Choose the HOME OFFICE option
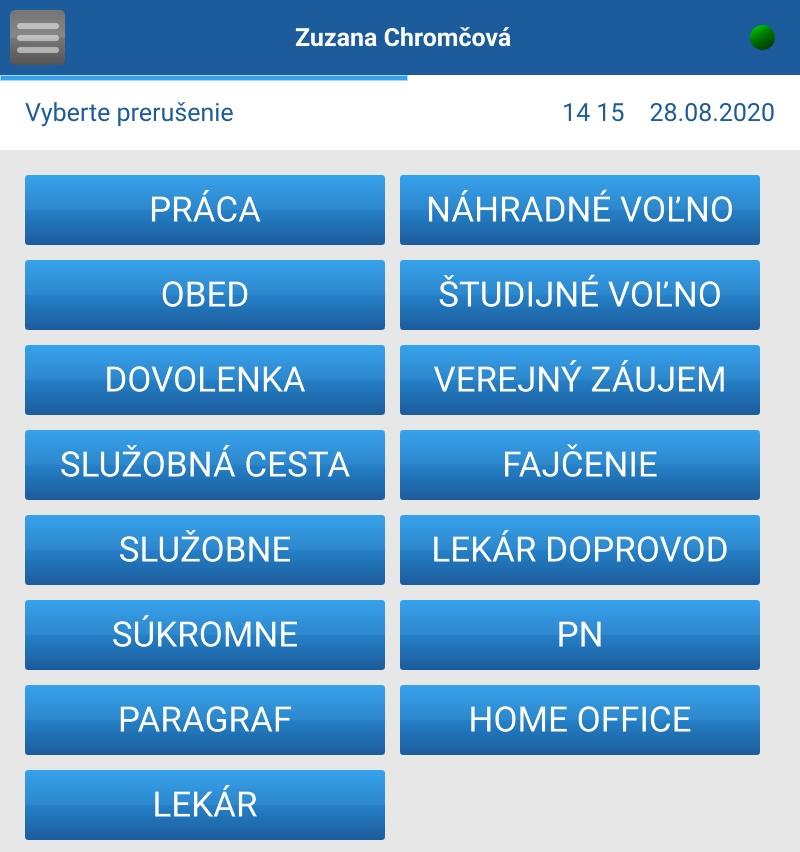Viewport: 800px width, 852px height. click(580, 720)
